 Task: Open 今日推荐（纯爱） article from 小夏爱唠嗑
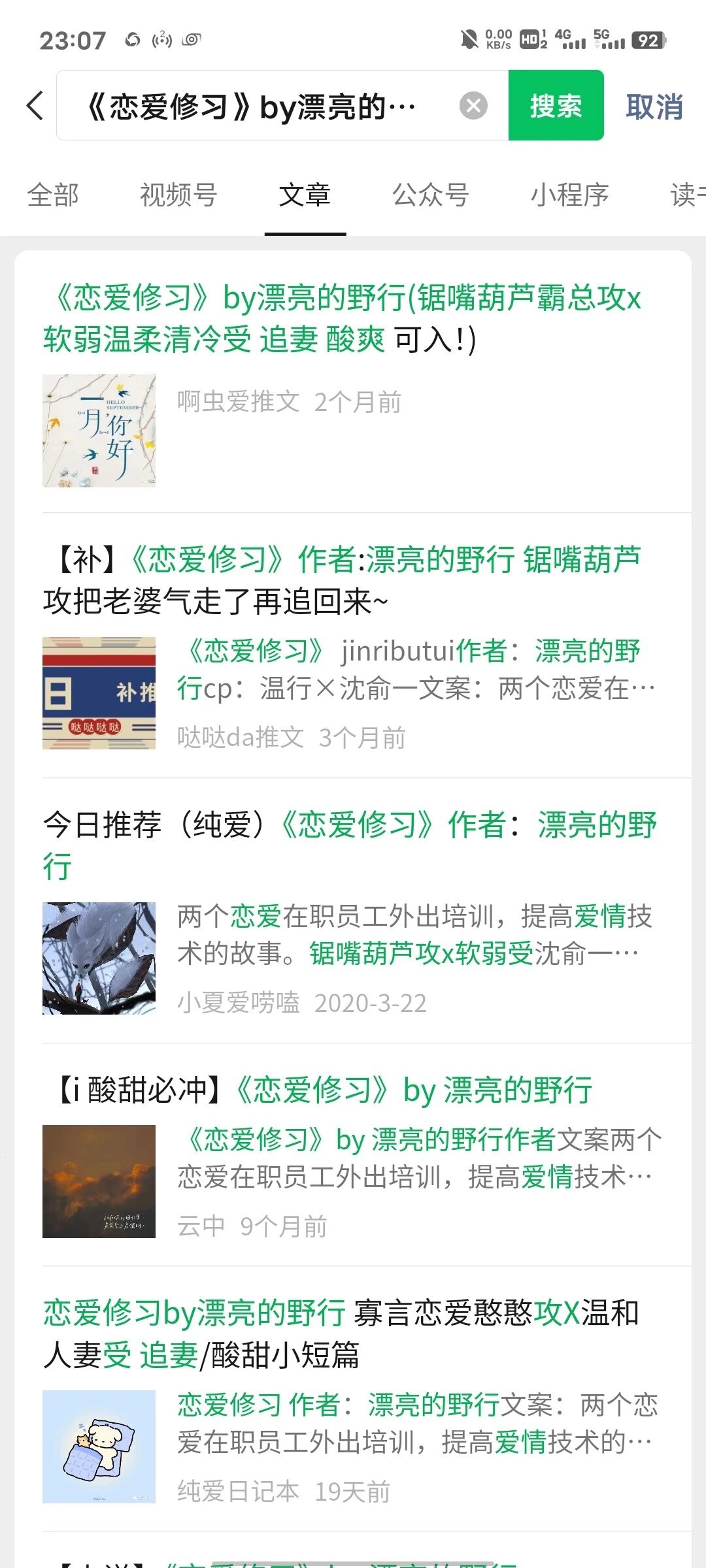[350, 845]
